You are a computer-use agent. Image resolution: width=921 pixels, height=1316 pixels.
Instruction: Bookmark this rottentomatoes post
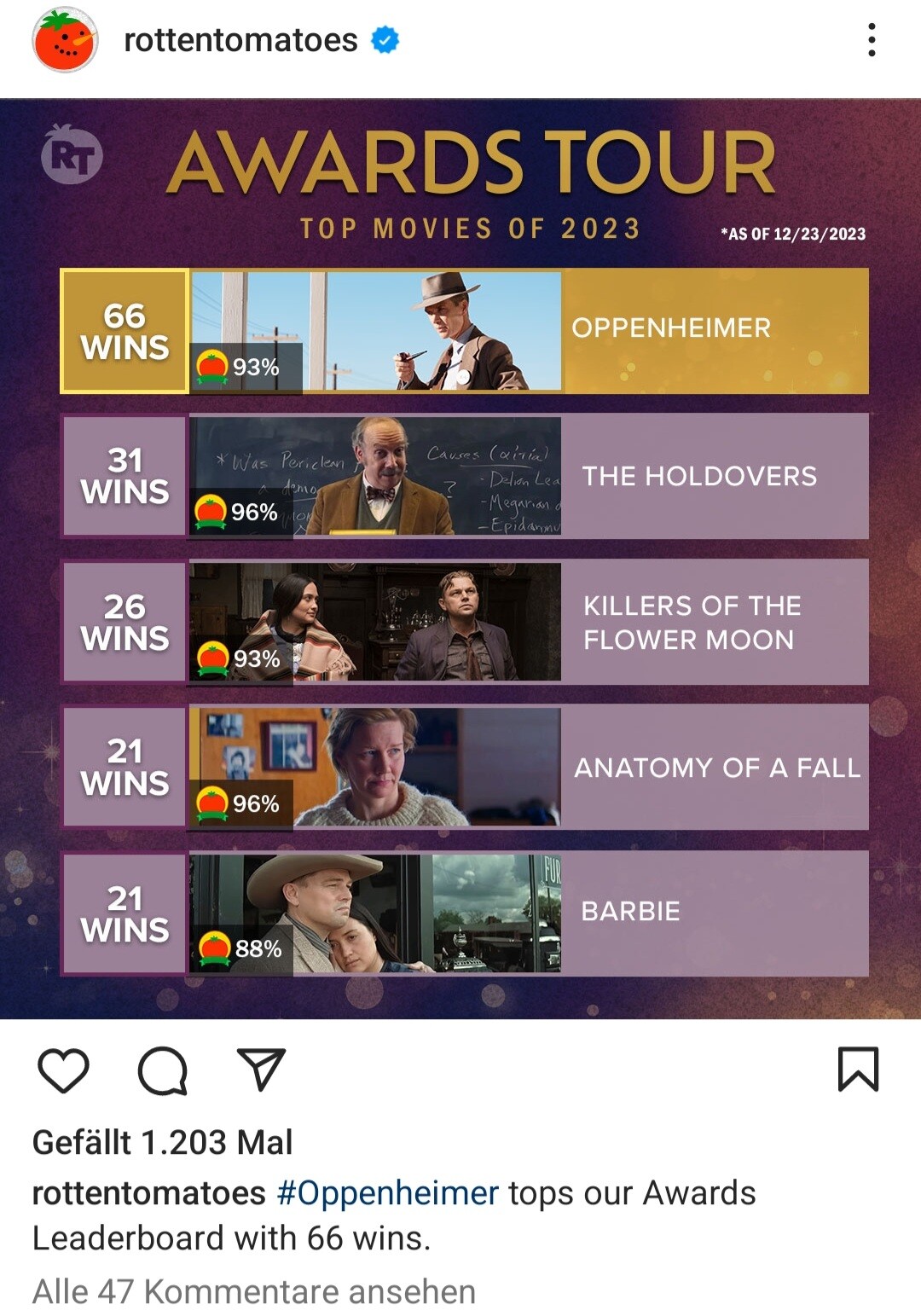pyautogui.click(x=858, y=1070)
